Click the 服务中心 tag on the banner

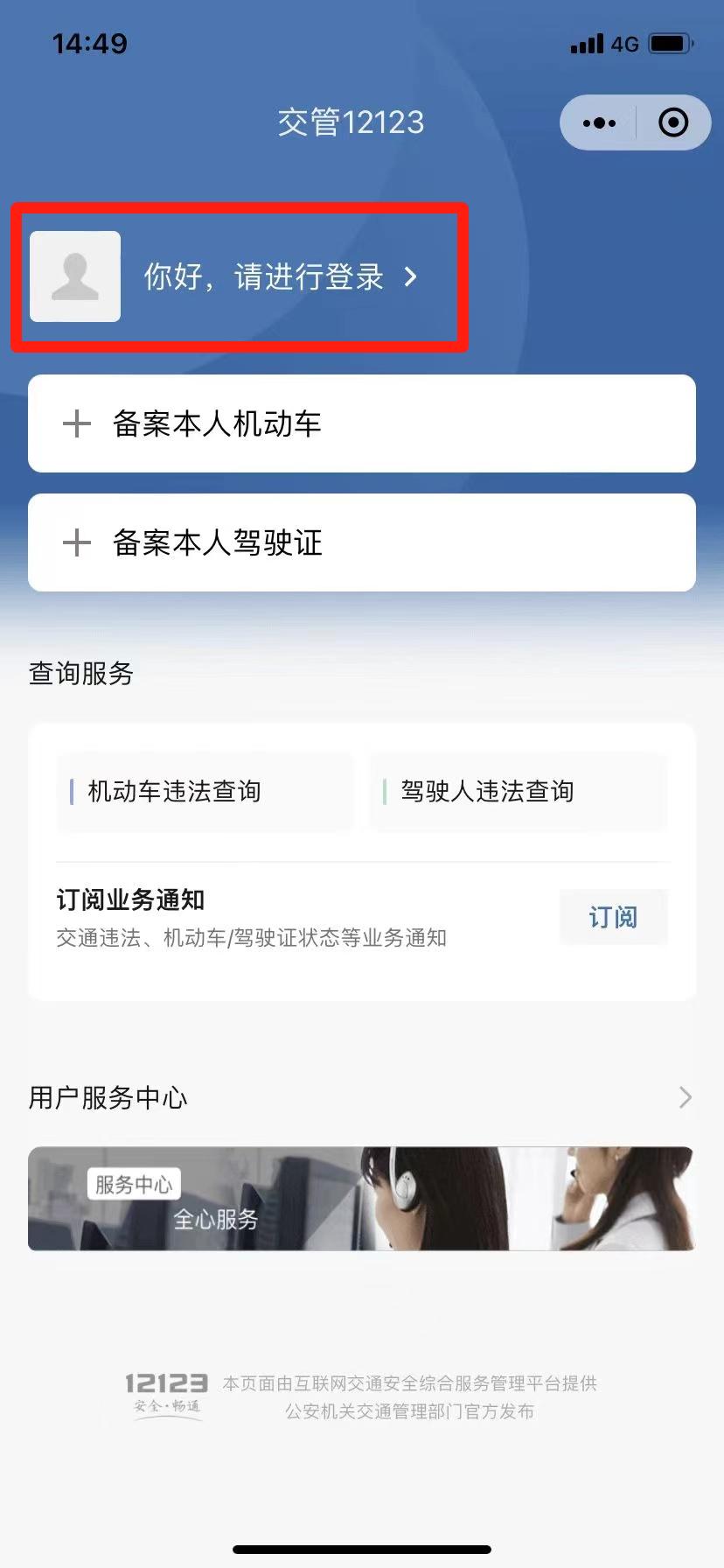pyautogui.click(x=133, y=1184)
